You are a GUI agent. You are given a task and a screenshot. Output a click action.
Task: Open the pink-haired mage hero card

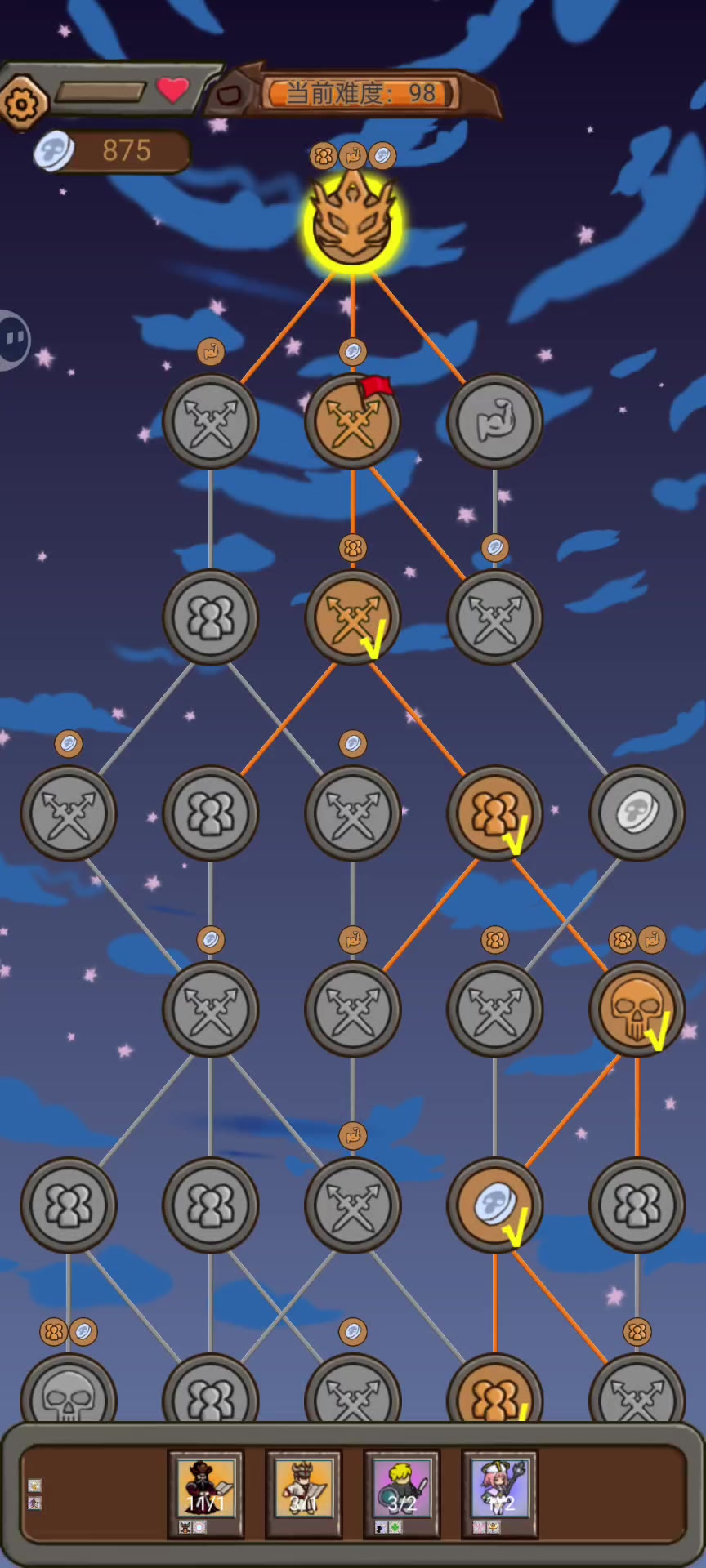point(500,1488)
